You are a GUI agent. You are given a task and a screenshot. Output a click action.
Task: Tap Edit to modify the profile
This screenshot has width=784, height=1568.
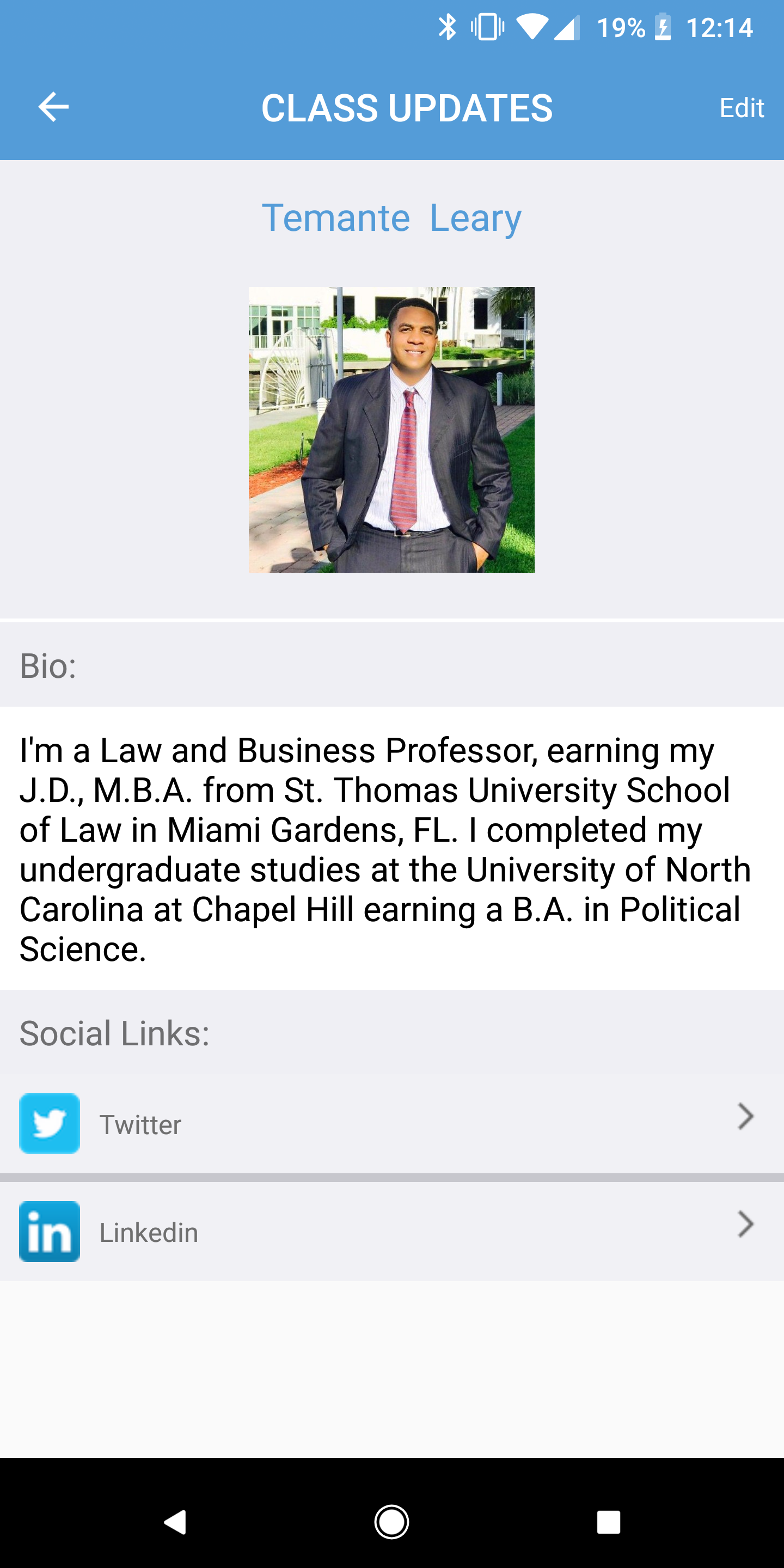coord(741,108)
